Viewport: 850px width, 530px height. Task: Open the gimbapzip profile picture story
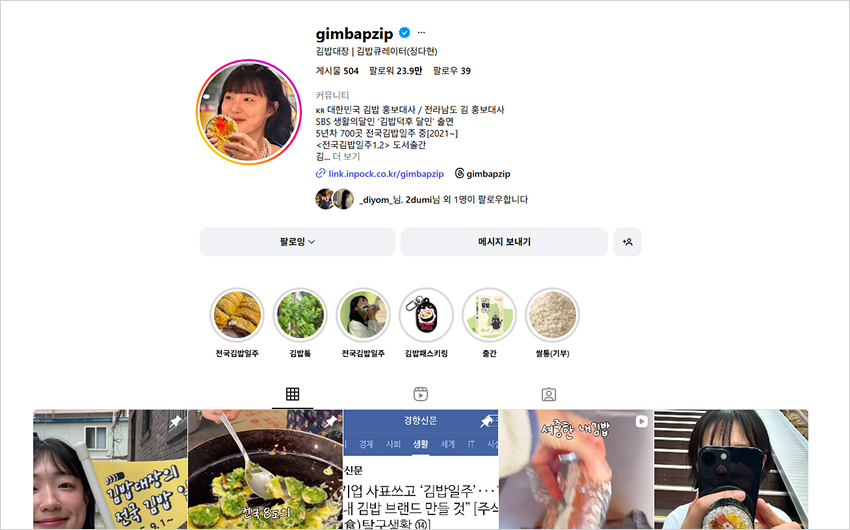pyautogui.click(x=248, y=111)
